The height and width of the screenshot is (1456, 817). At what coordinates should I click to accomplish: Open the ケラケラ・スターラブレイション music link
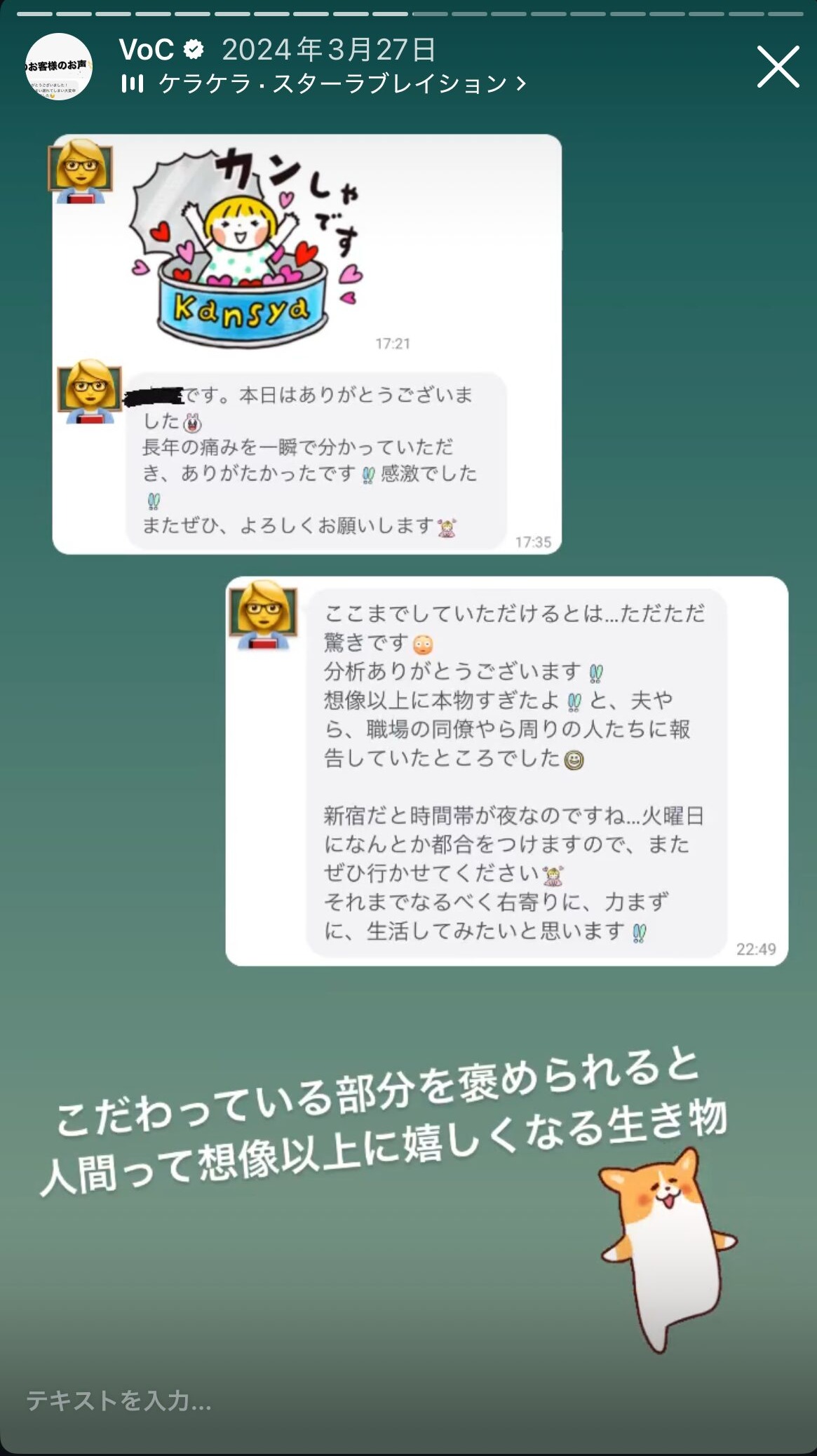coord(332,84)
